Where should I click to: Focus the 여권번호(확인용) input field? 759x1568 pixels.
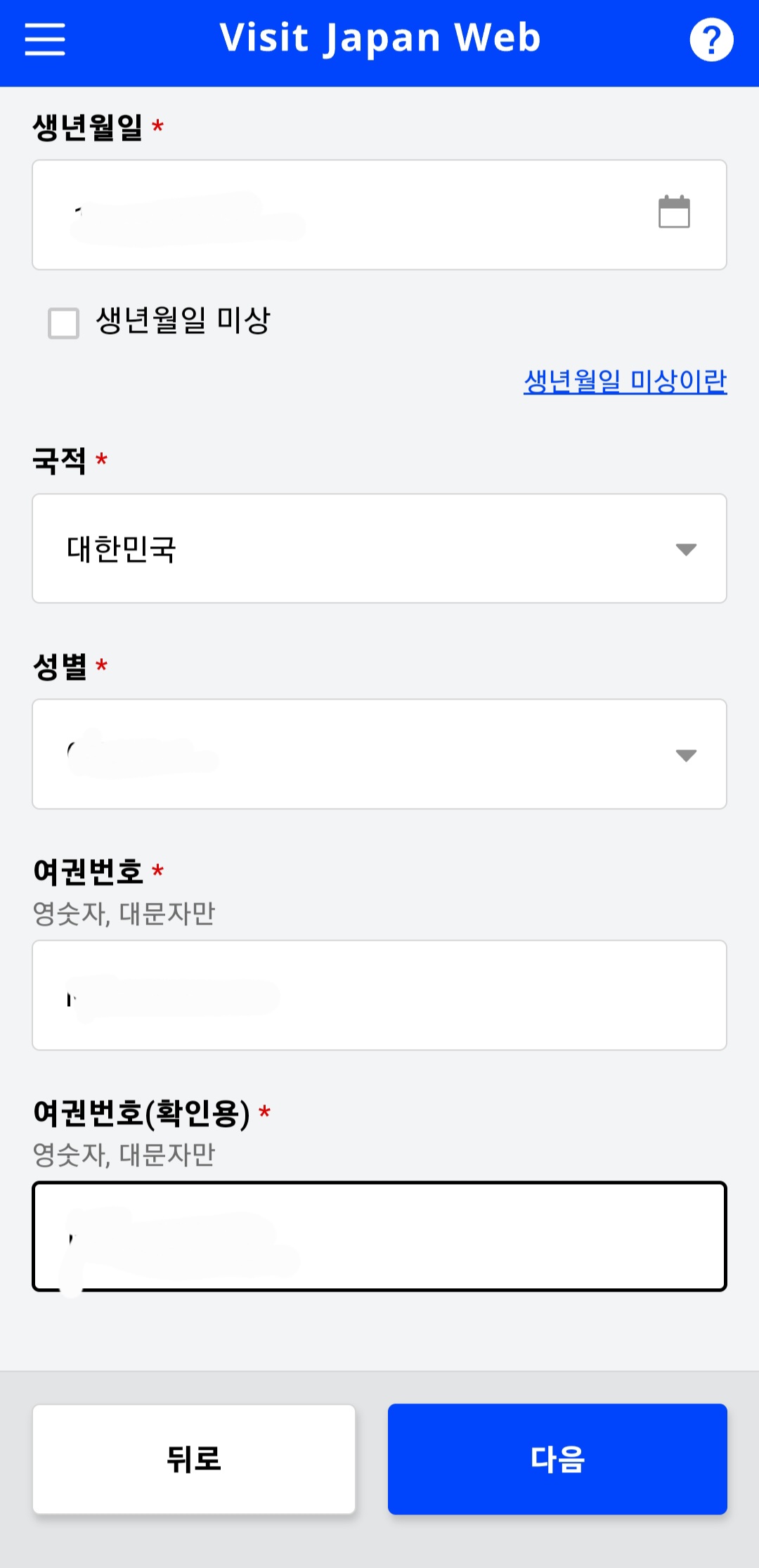coord(379,1236)
